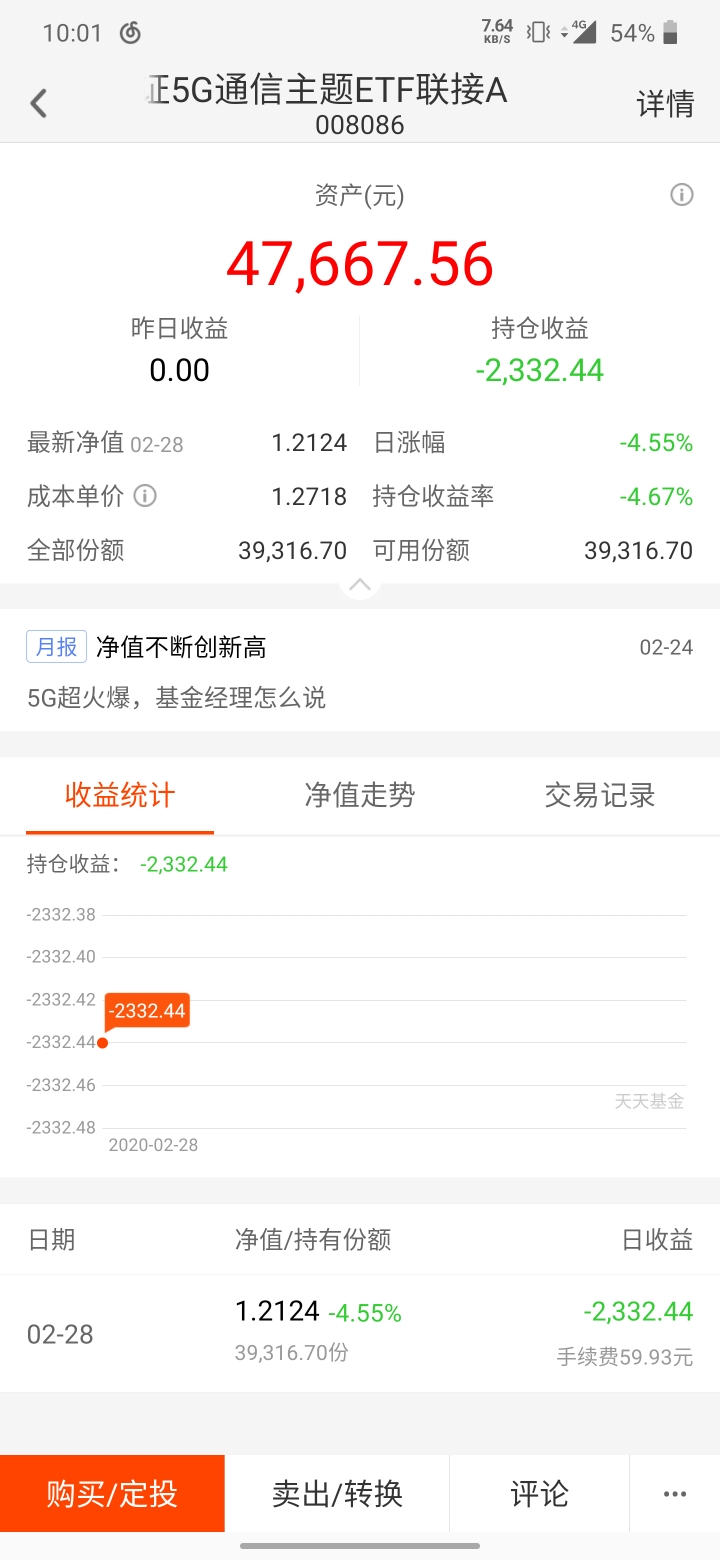Open 评论 comments

click(540, 1493)
